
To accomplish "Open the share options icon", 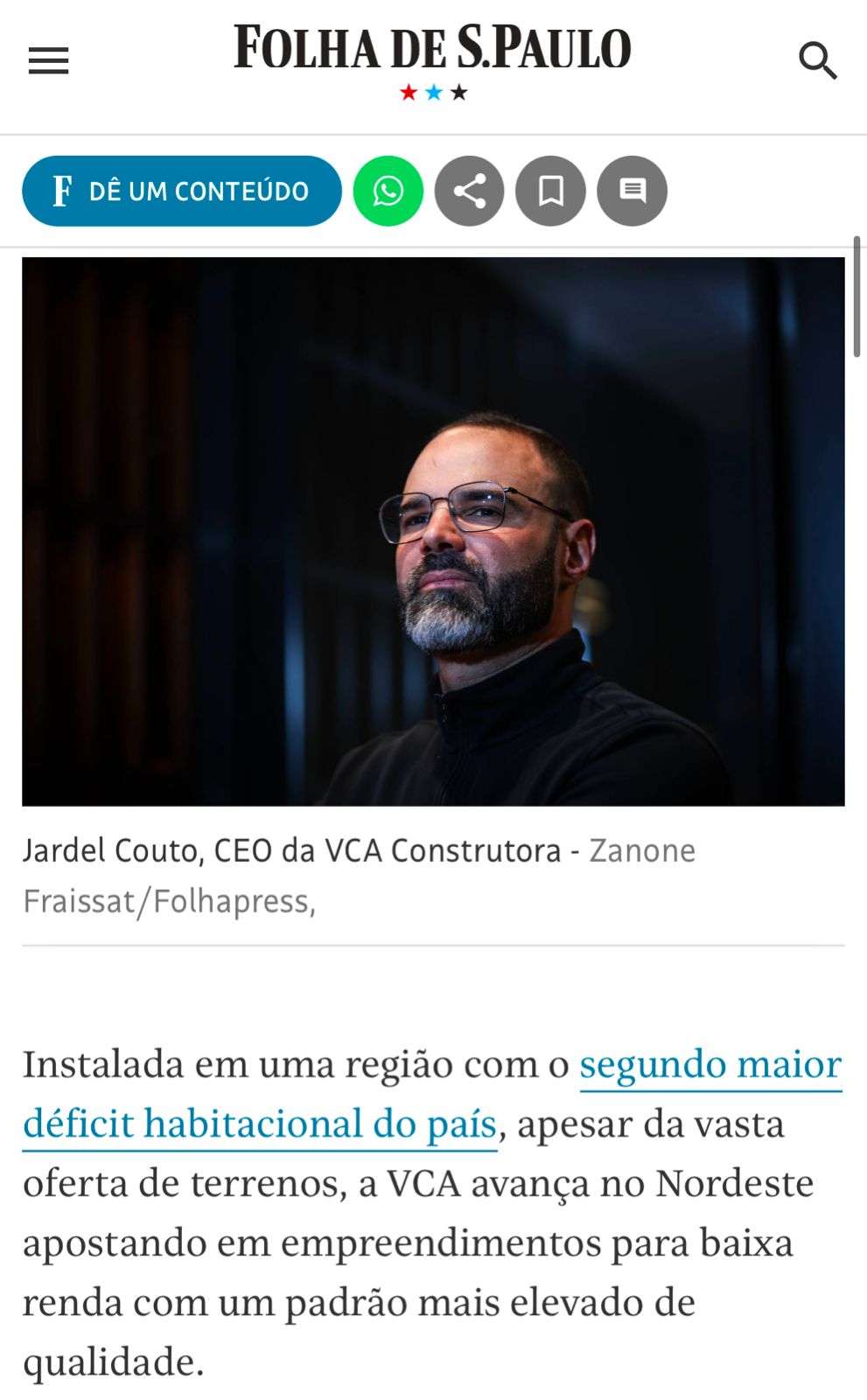I will tap(470, 191).
